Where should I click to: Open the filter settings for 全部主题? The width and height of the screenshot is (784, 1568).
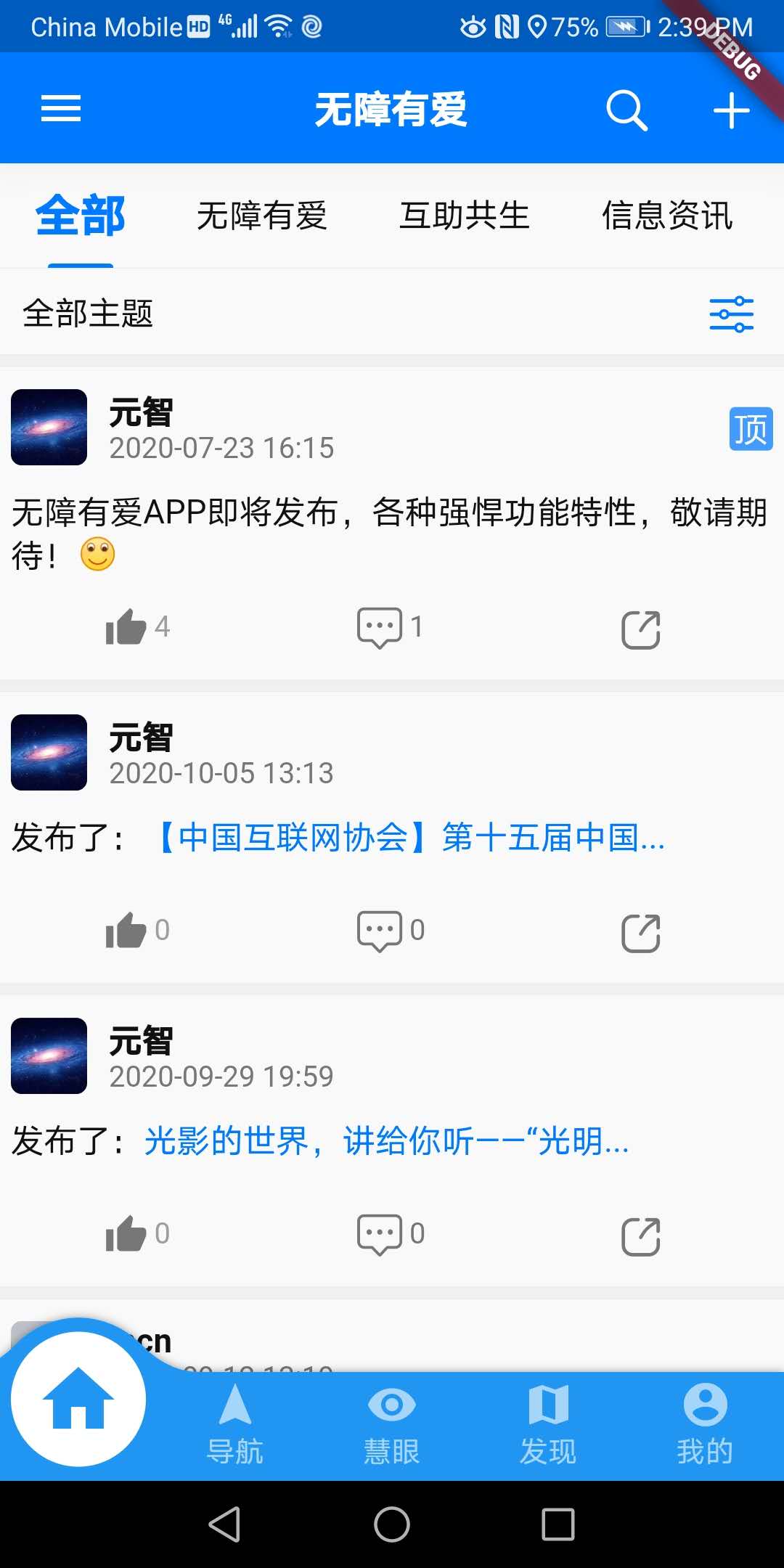(731, 314)
